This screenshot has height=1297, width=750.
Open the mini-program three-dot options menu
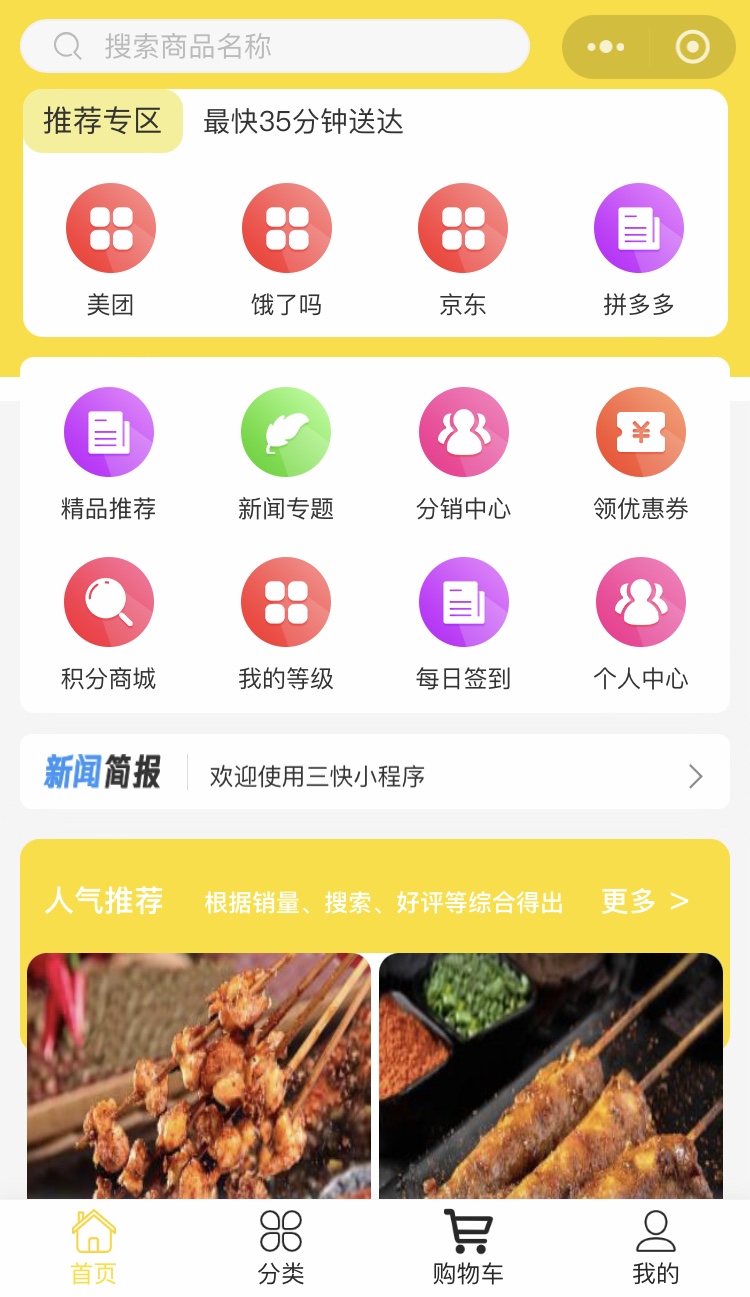604,46
